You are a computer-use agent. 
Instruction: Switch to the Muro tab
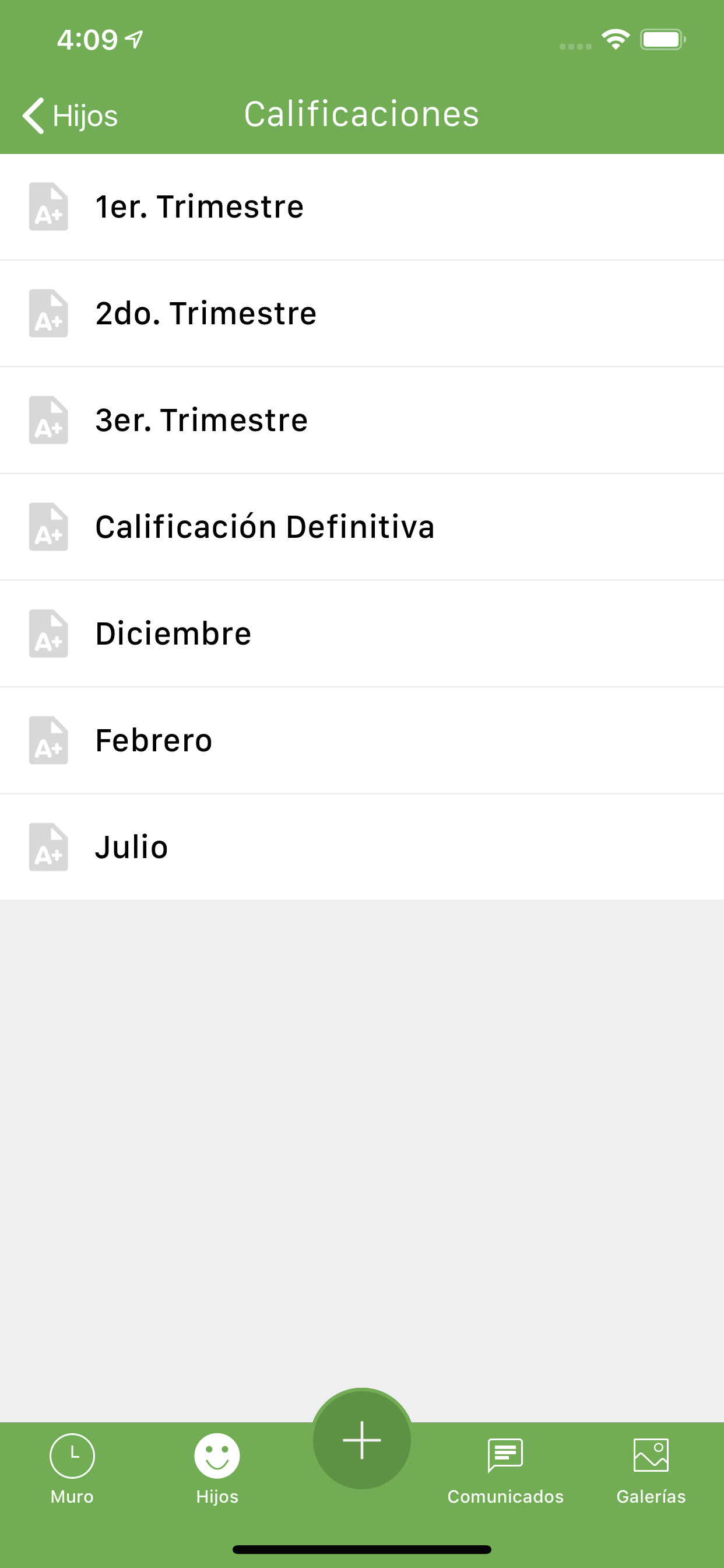(x=72, y=1468)
